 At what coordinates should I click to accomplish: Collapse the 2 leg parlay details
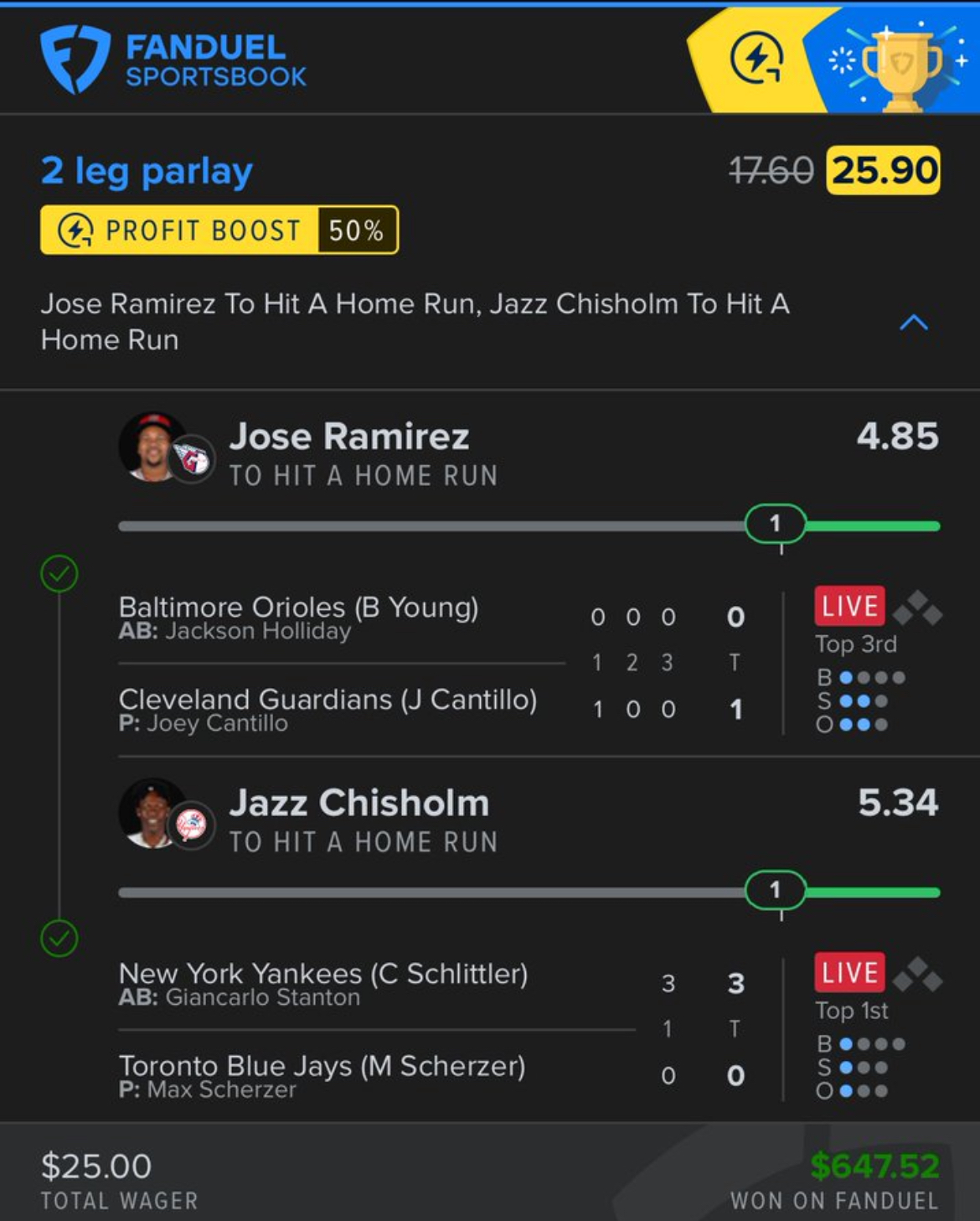[913, 323]
